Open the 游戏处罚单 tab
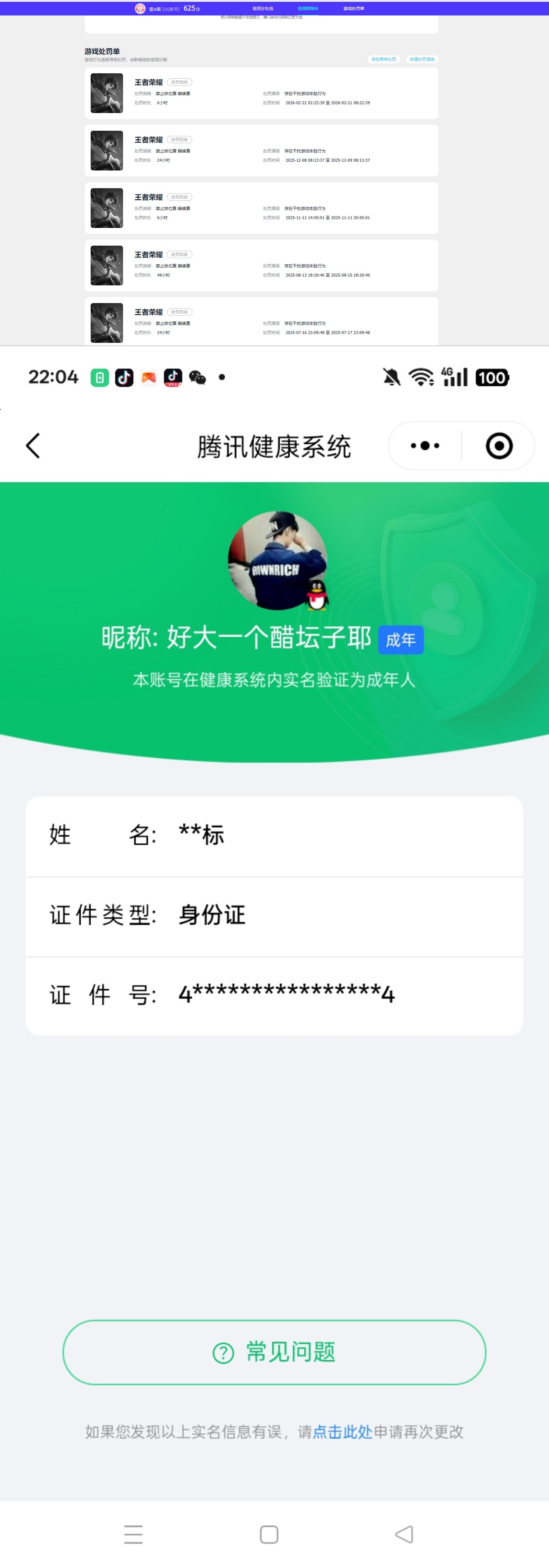The height and width of the screenshot is (1568, 549). [353, 8]
